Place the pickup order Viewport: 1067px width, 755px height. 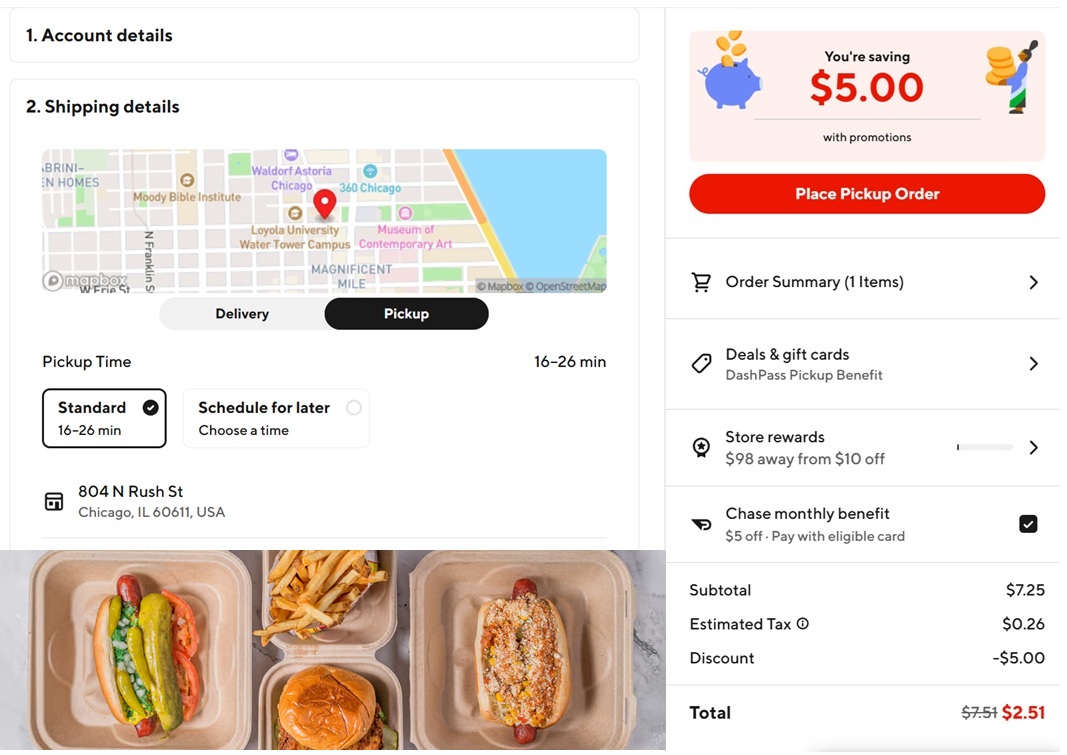pos(866,194)
